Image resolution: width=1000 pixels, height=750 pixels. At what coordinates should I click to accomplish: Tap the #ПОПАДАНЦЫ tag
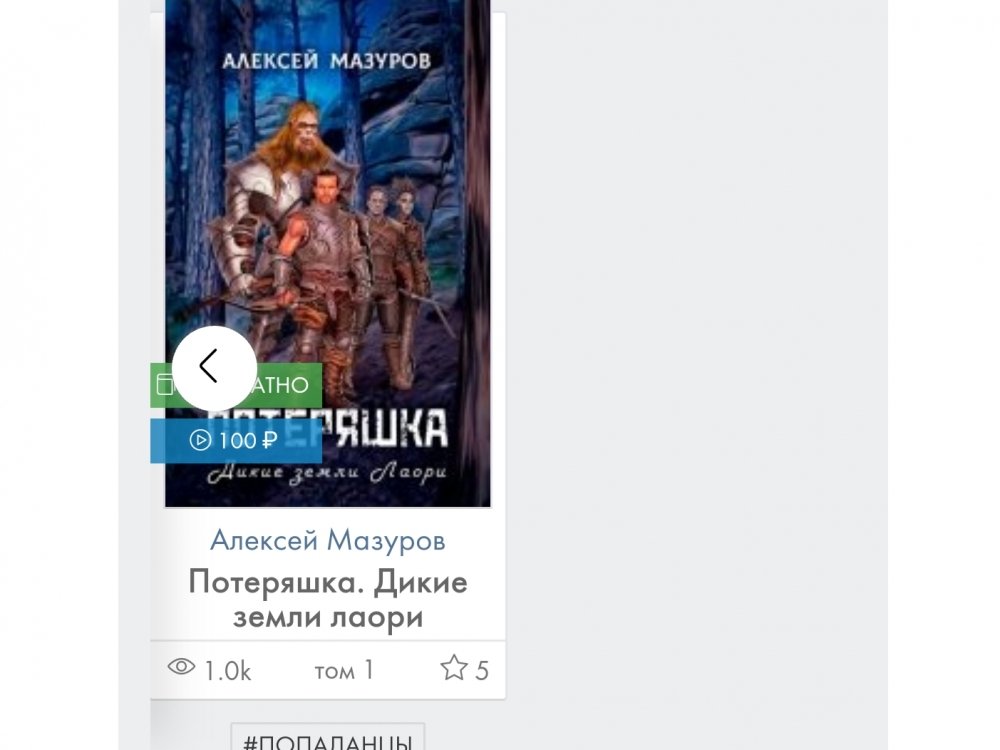click(327, 742)
